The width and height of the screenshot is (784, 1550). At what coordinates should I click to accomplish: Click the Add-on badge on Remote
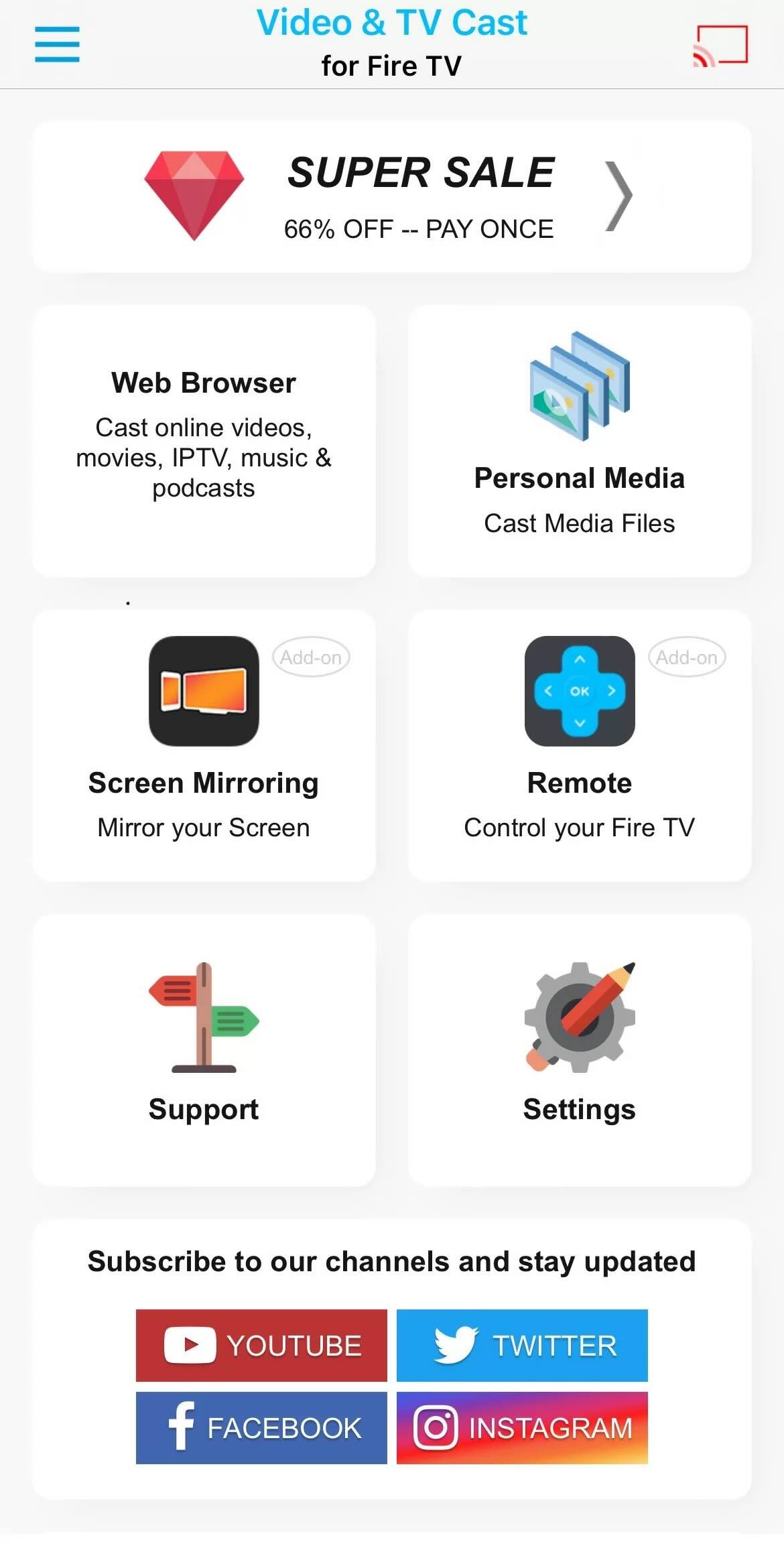(687, 657)
